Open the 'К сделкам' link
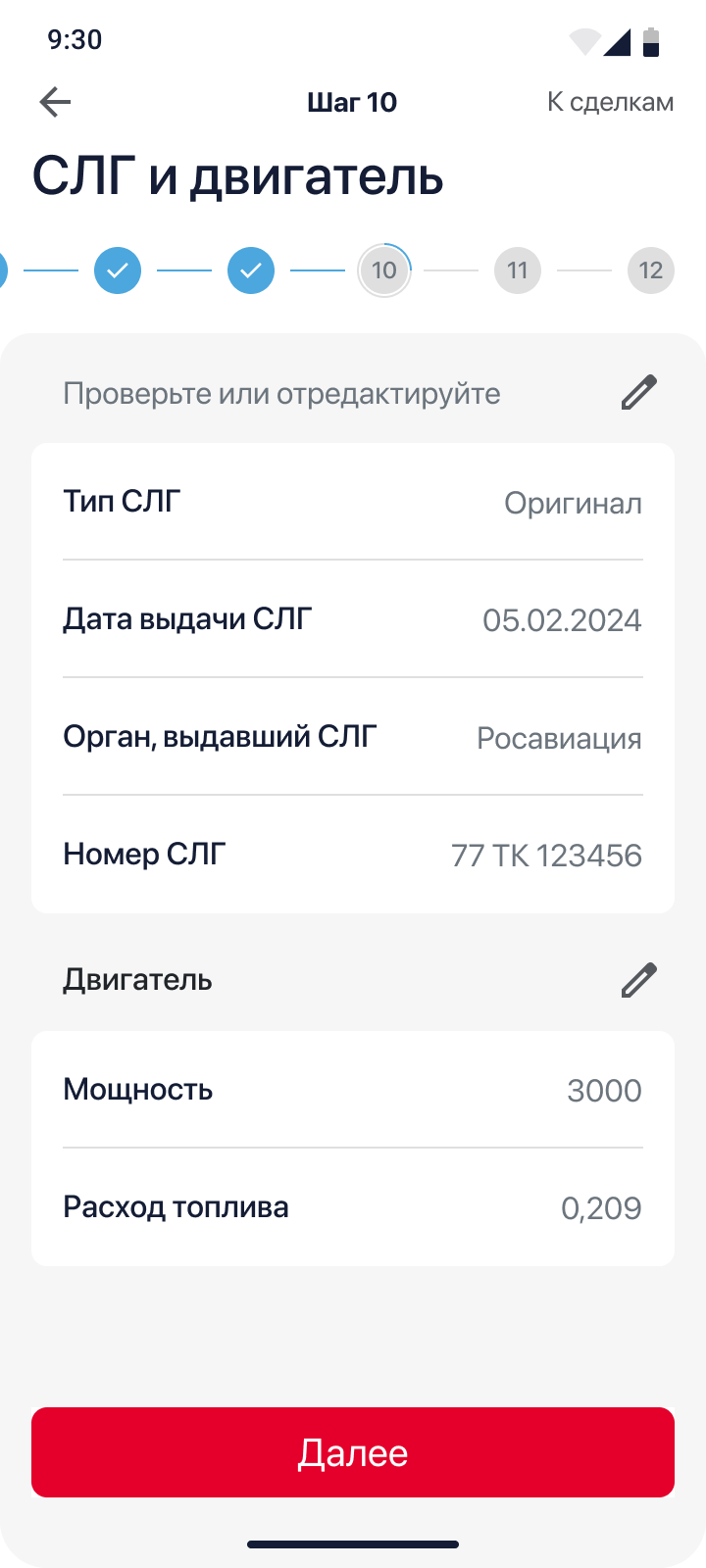Viewport: 706px width, 1568px height. (610, 102)
